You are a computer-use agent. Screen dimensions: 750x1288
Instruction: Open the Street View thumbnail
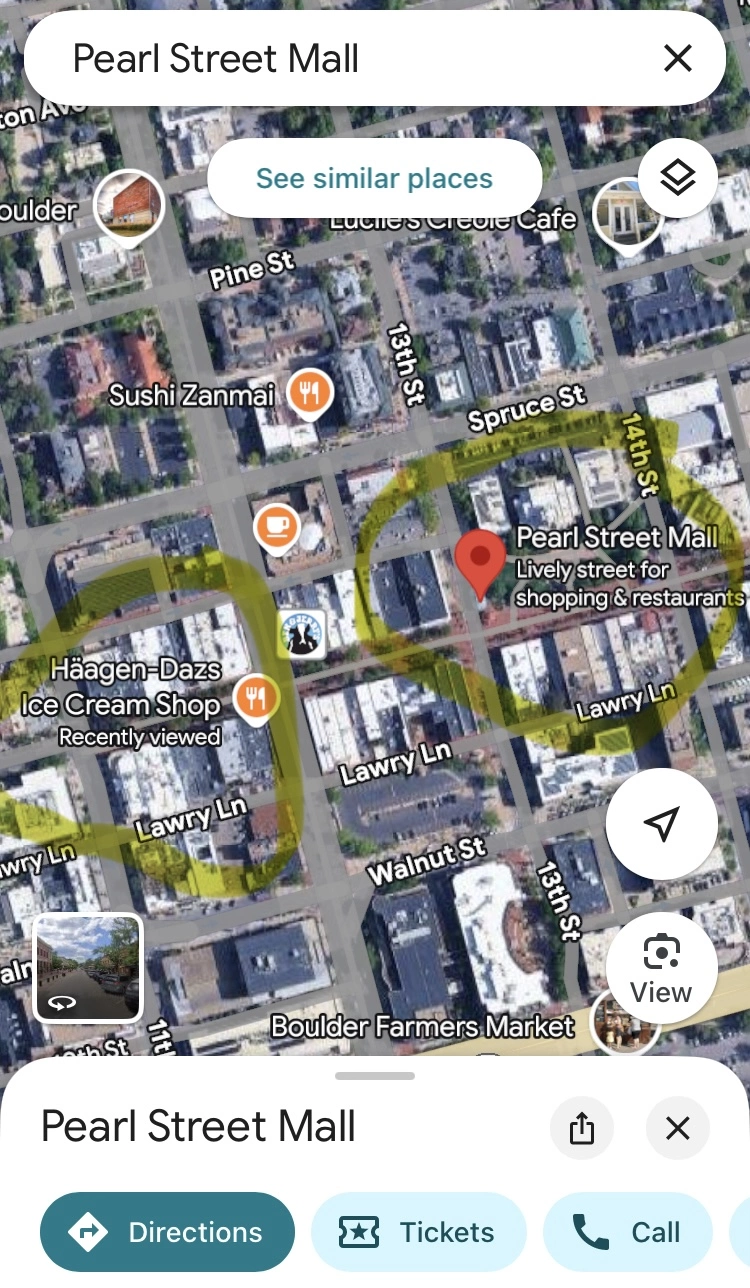[x=88, y=968]
